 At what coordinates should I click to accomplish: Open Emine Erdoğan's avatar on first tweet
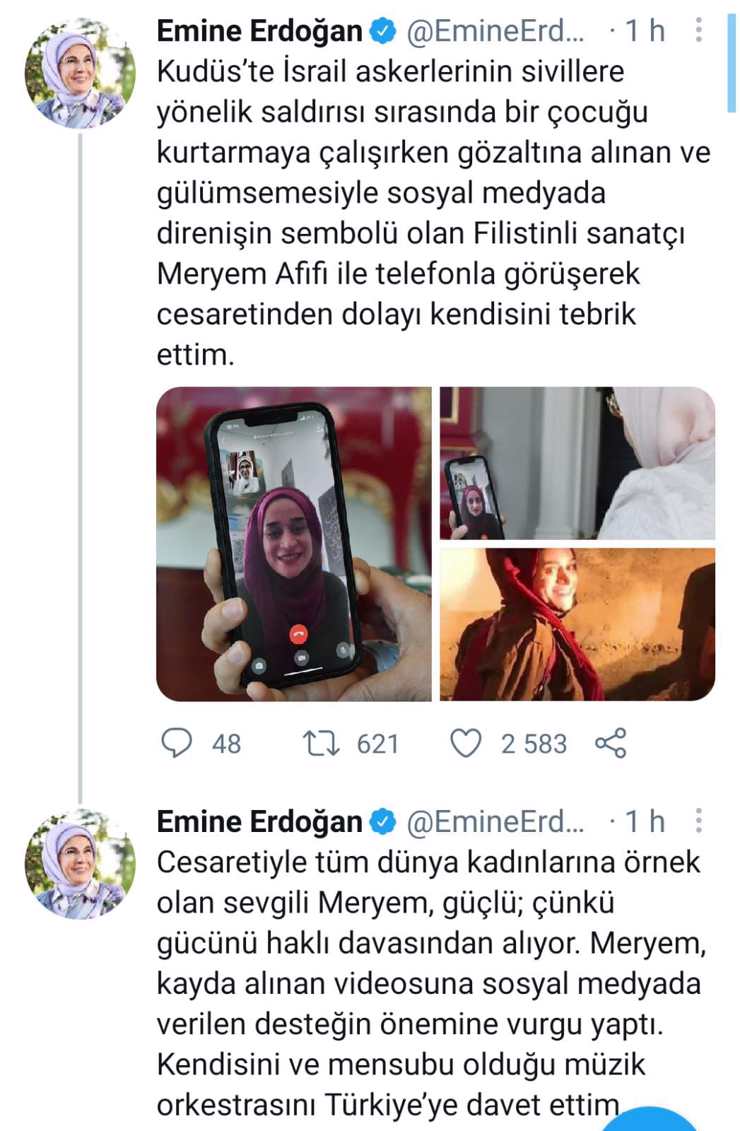(80, 73)
